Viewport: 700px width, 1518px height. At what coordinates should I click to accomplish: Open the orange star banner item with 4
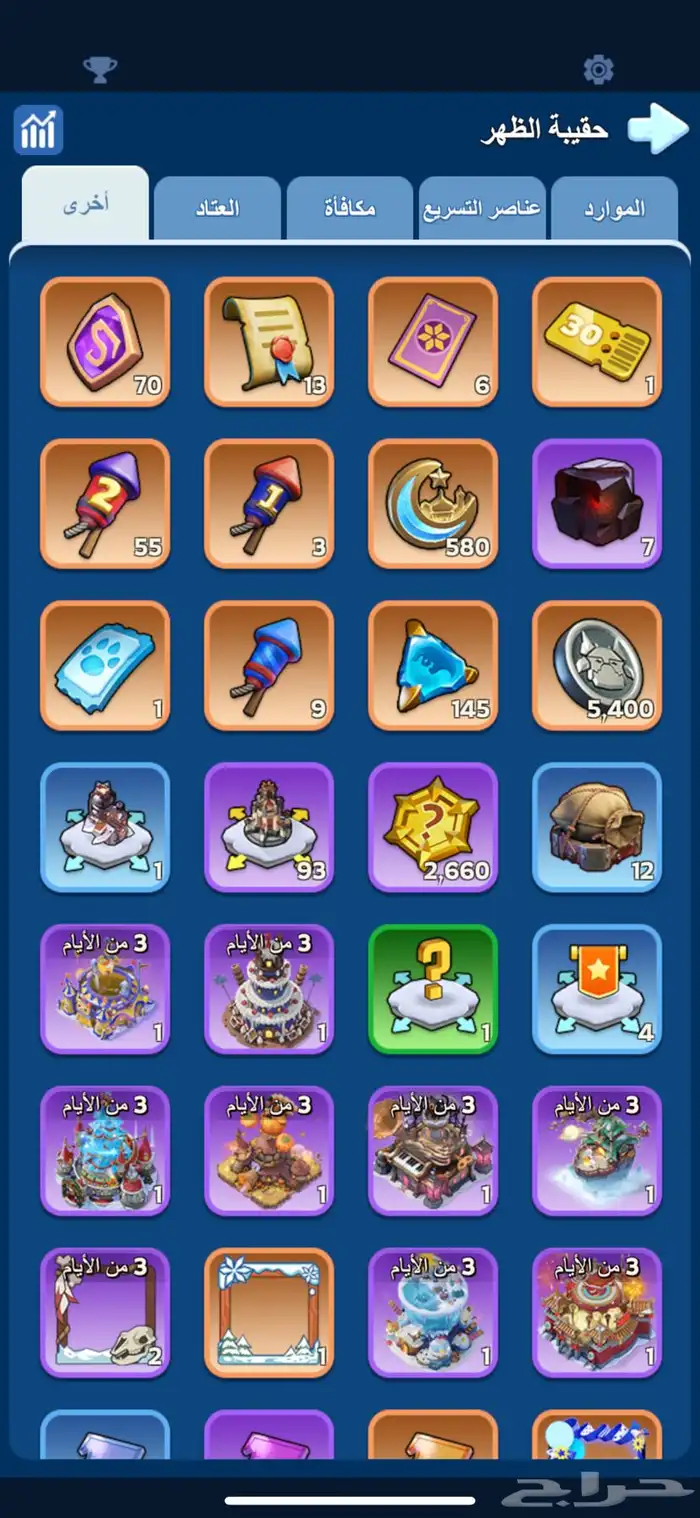597,989
